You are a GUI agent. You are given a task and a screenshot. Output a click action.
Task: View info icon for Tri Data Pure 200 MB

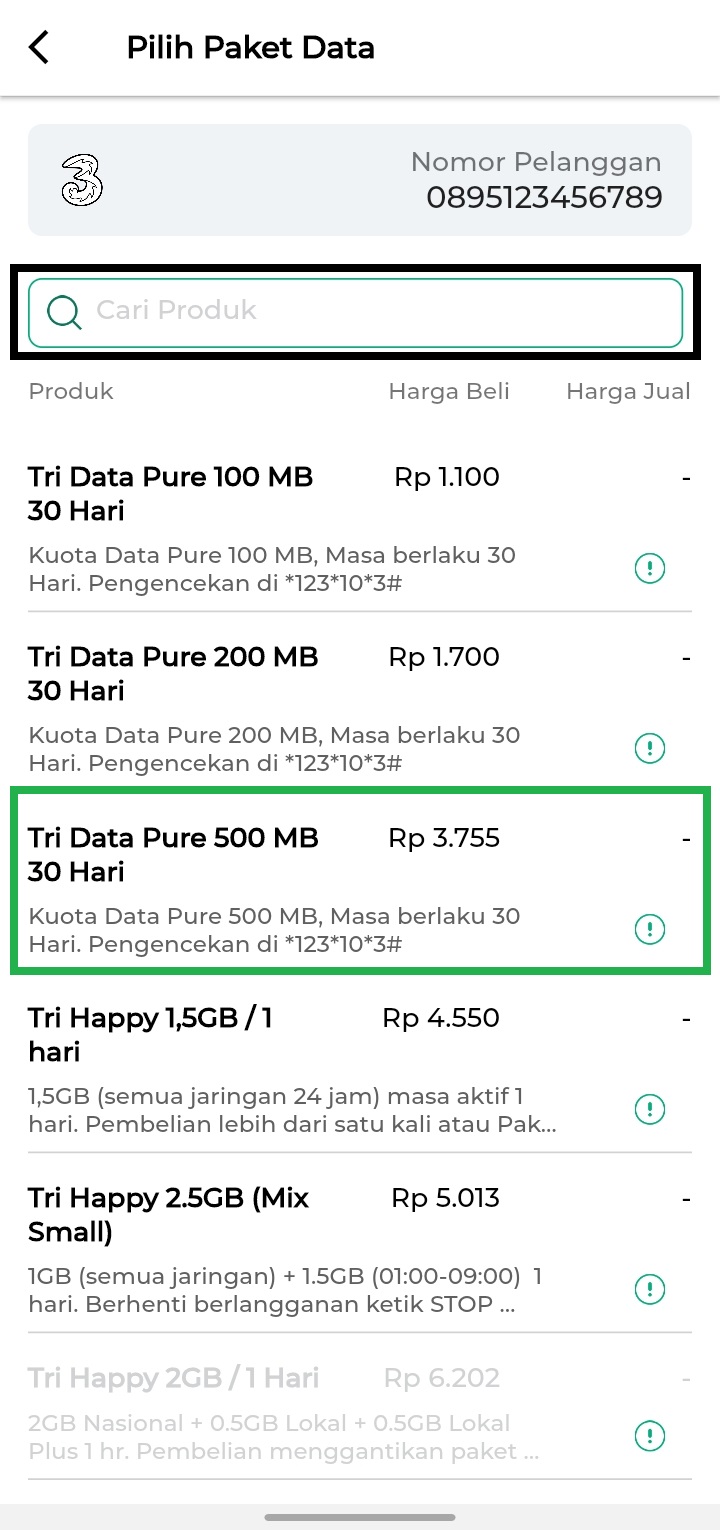pyautogui.click(x=650, y=748)
